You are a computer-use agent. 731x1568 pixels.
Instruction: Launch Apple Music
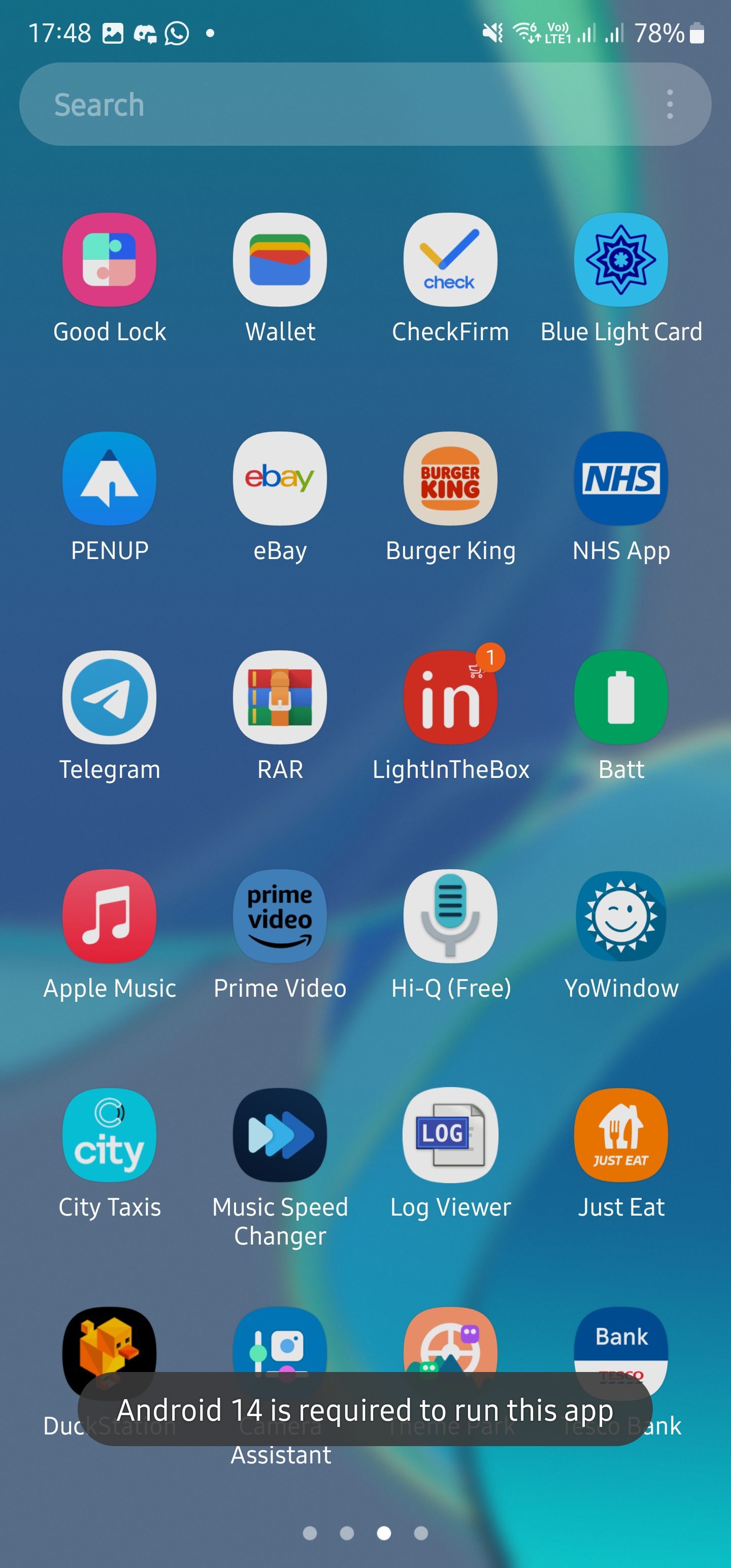coord(110,916)
